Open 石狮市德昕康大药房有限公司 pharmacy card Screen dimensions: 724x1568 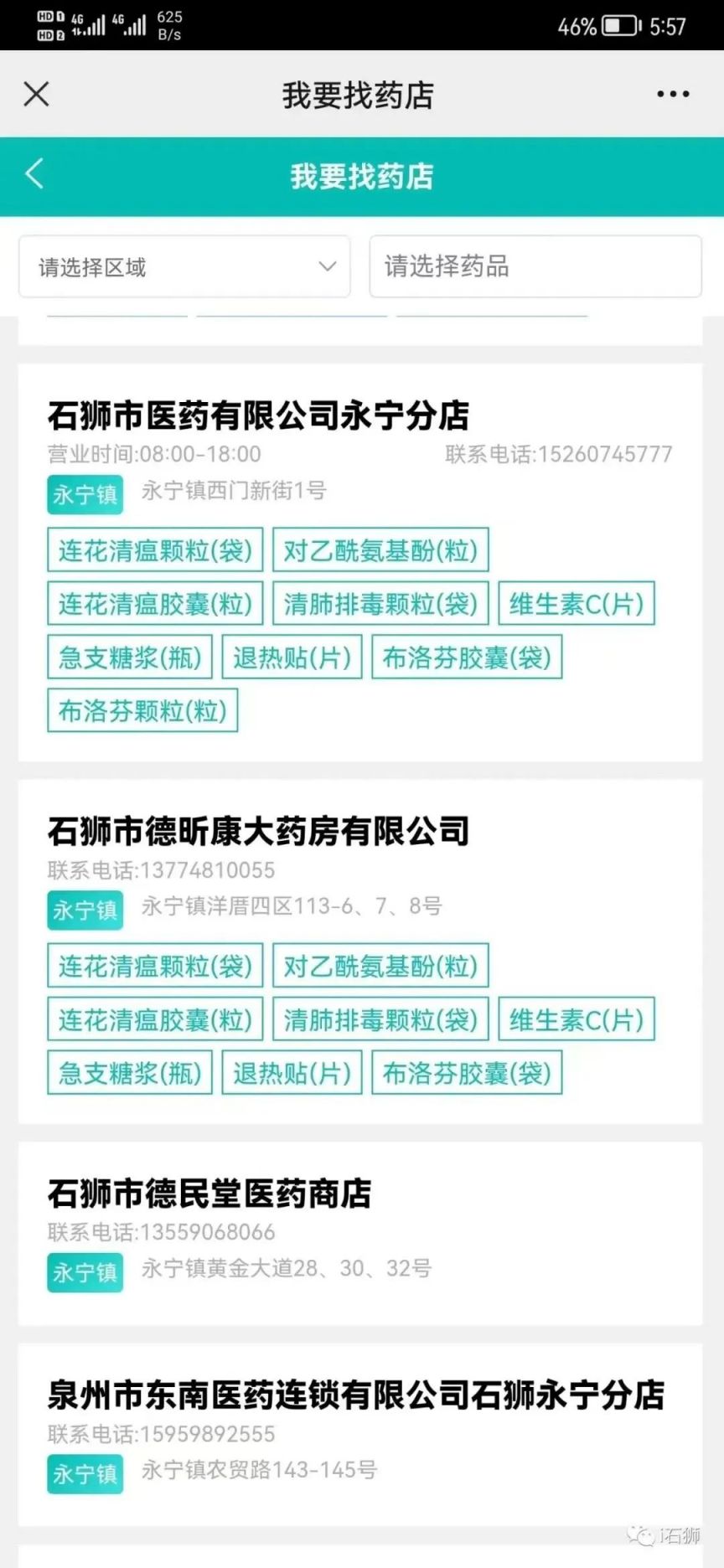(258, 831)
